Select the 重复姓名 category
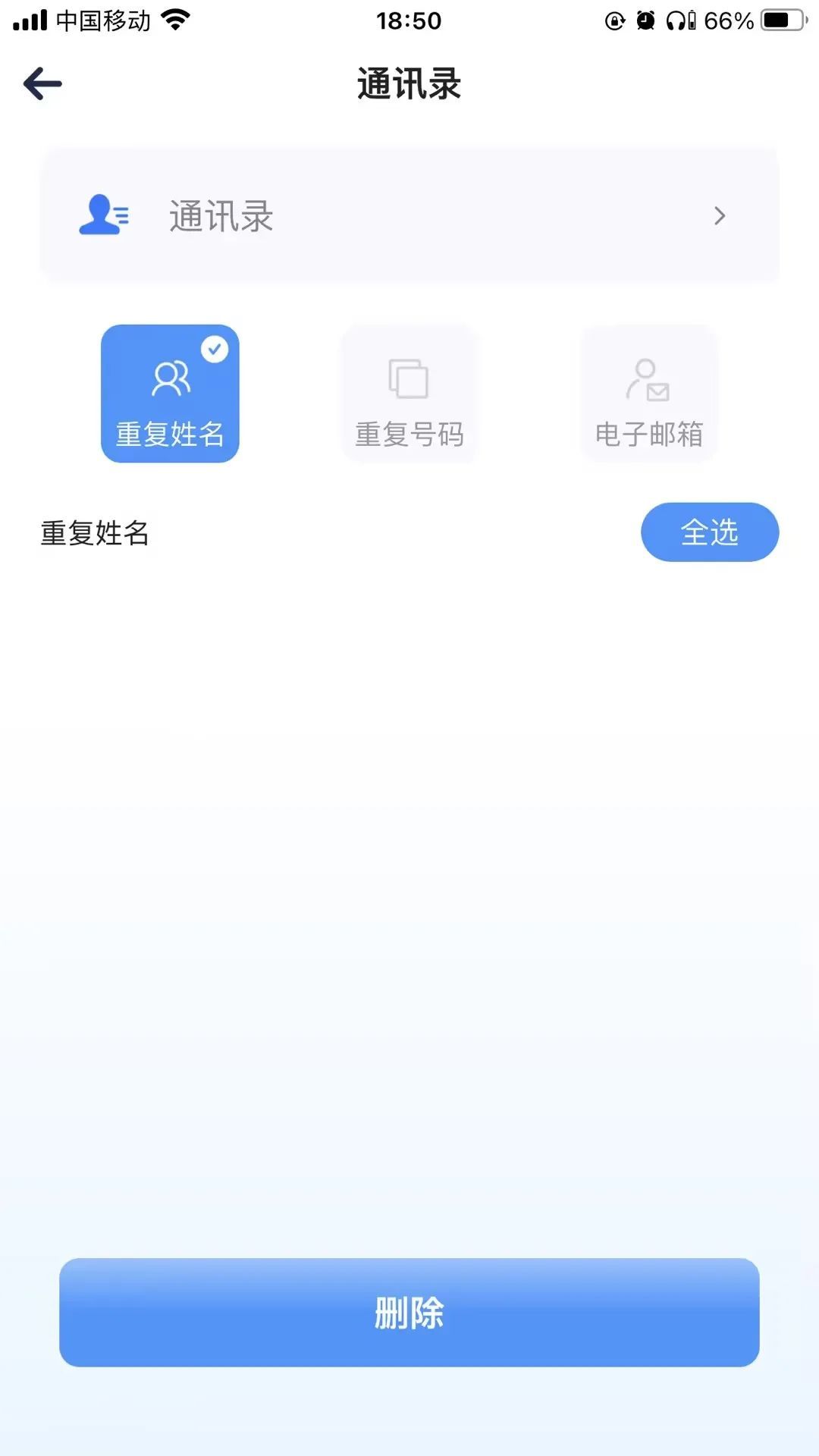Viewport: 819px width, 1456px height. pos(170,394)
